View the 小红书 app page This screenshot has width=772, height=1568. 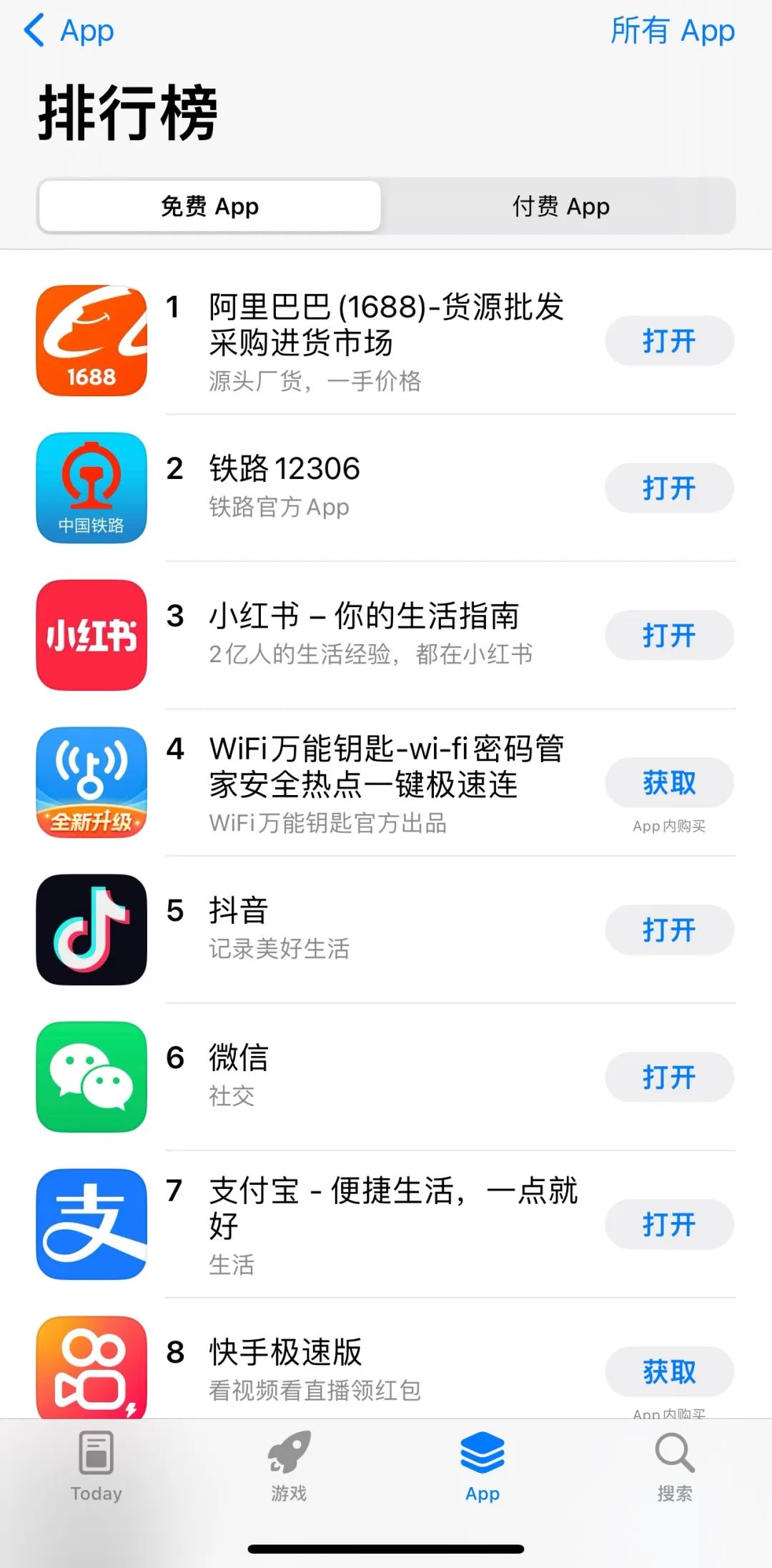click(x=363, y=616)
